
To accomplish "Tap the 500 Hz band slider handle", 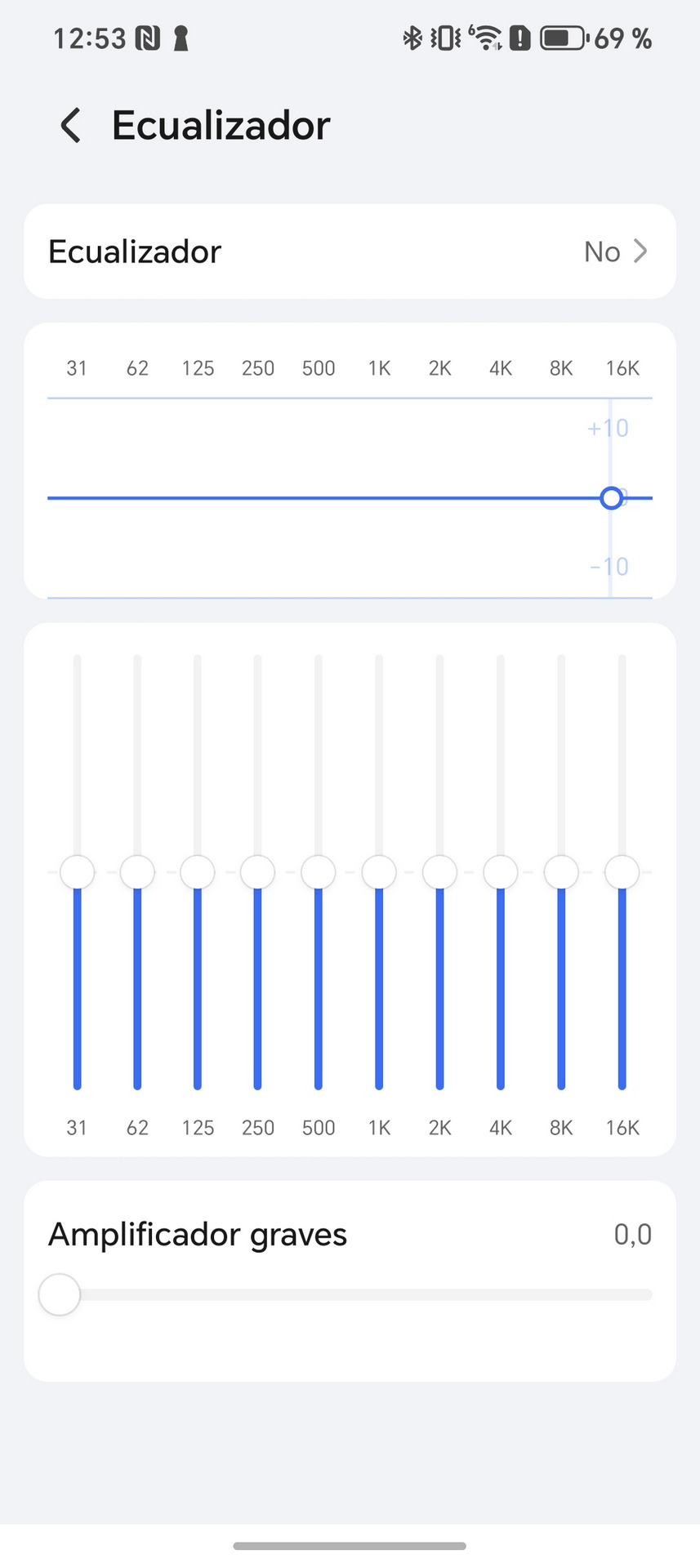I will [x=319, y=872].
